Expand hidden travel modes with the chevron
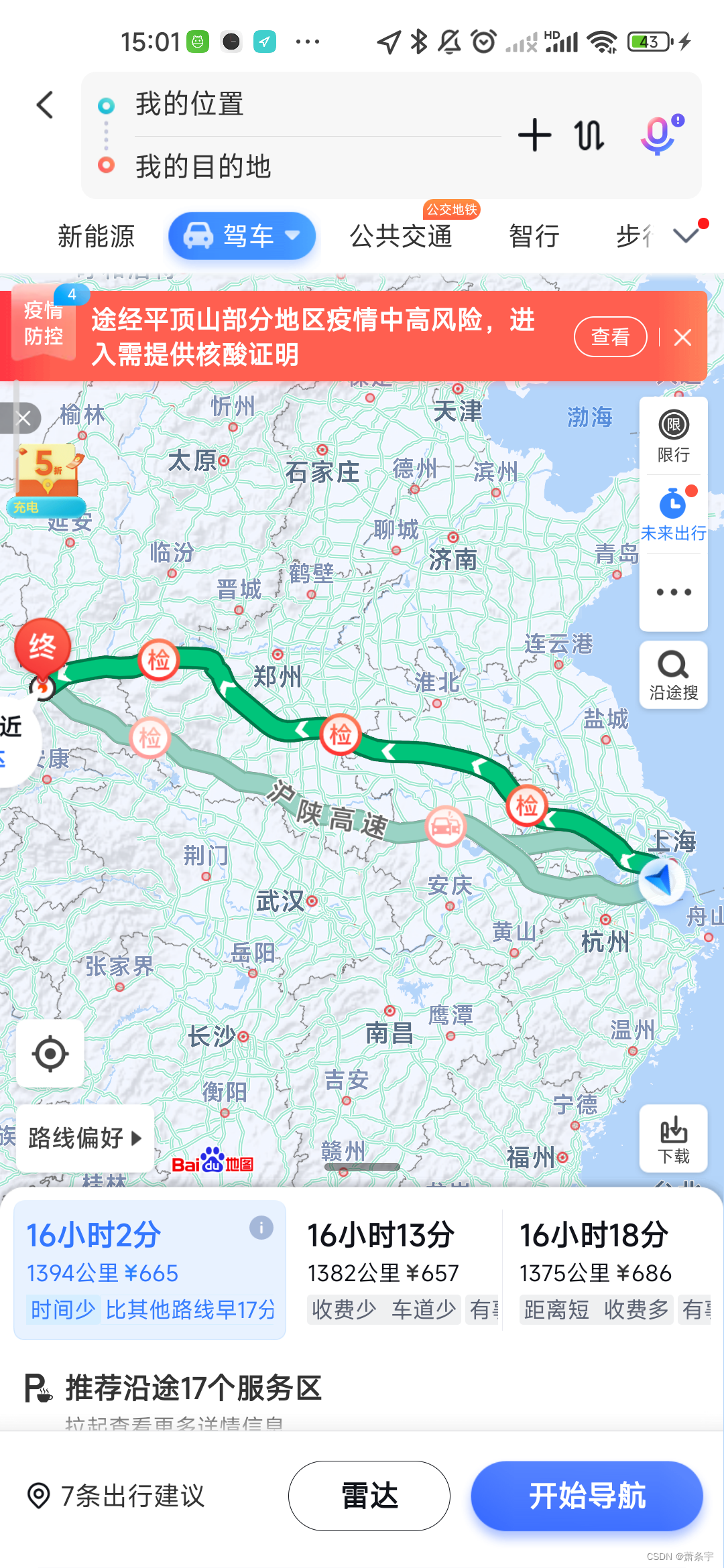The image size is (724, 1568). [685, 235]
